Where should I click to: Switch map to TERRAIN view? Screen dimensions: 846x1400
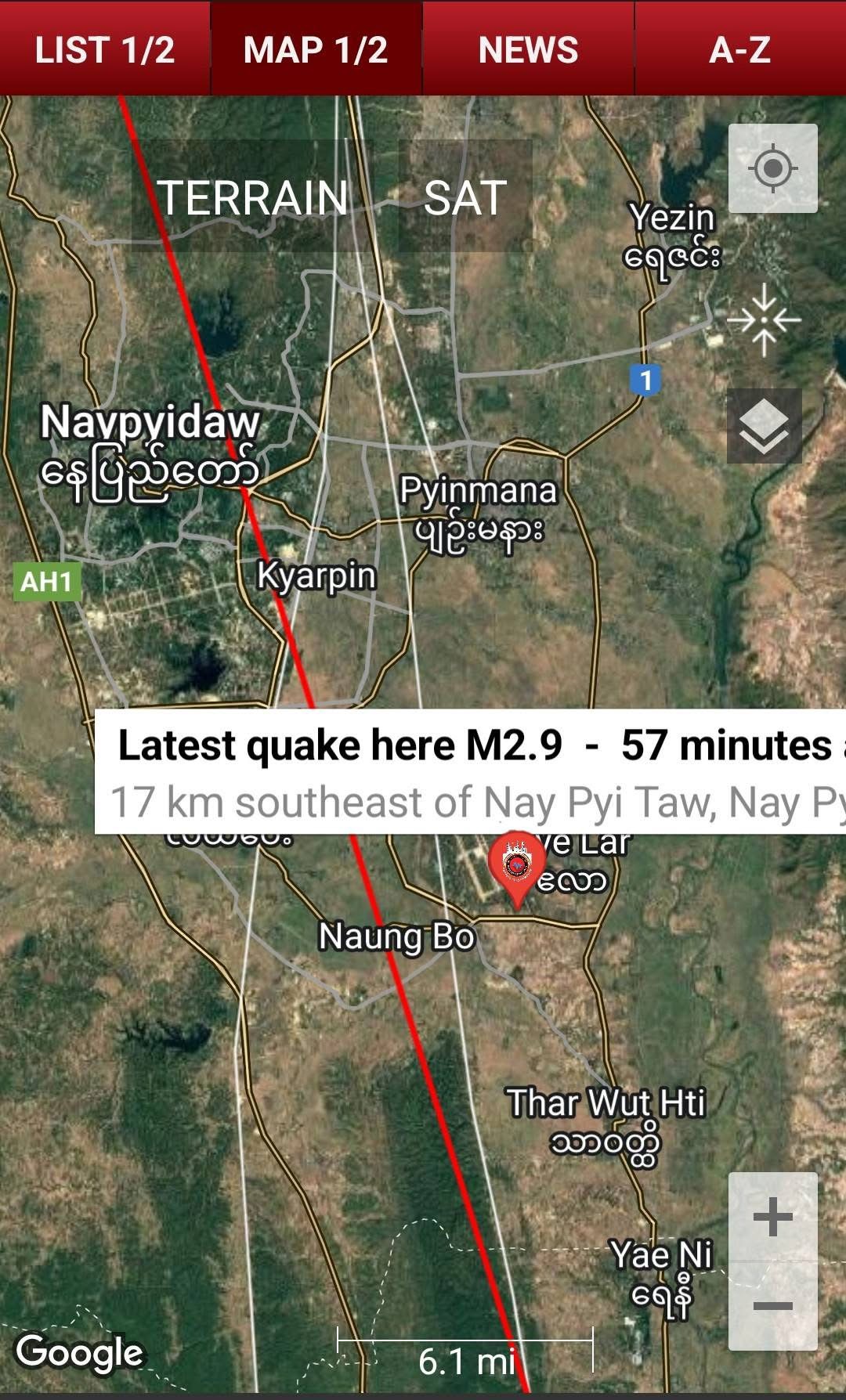pyautogui.click(x=252, y=197)
